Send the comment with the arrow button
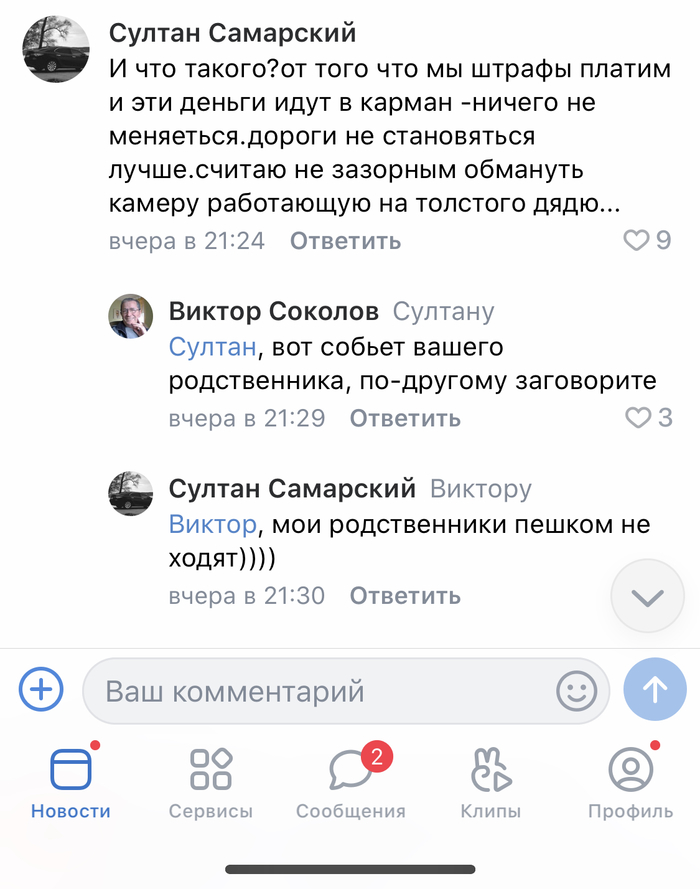 (655, 689)
